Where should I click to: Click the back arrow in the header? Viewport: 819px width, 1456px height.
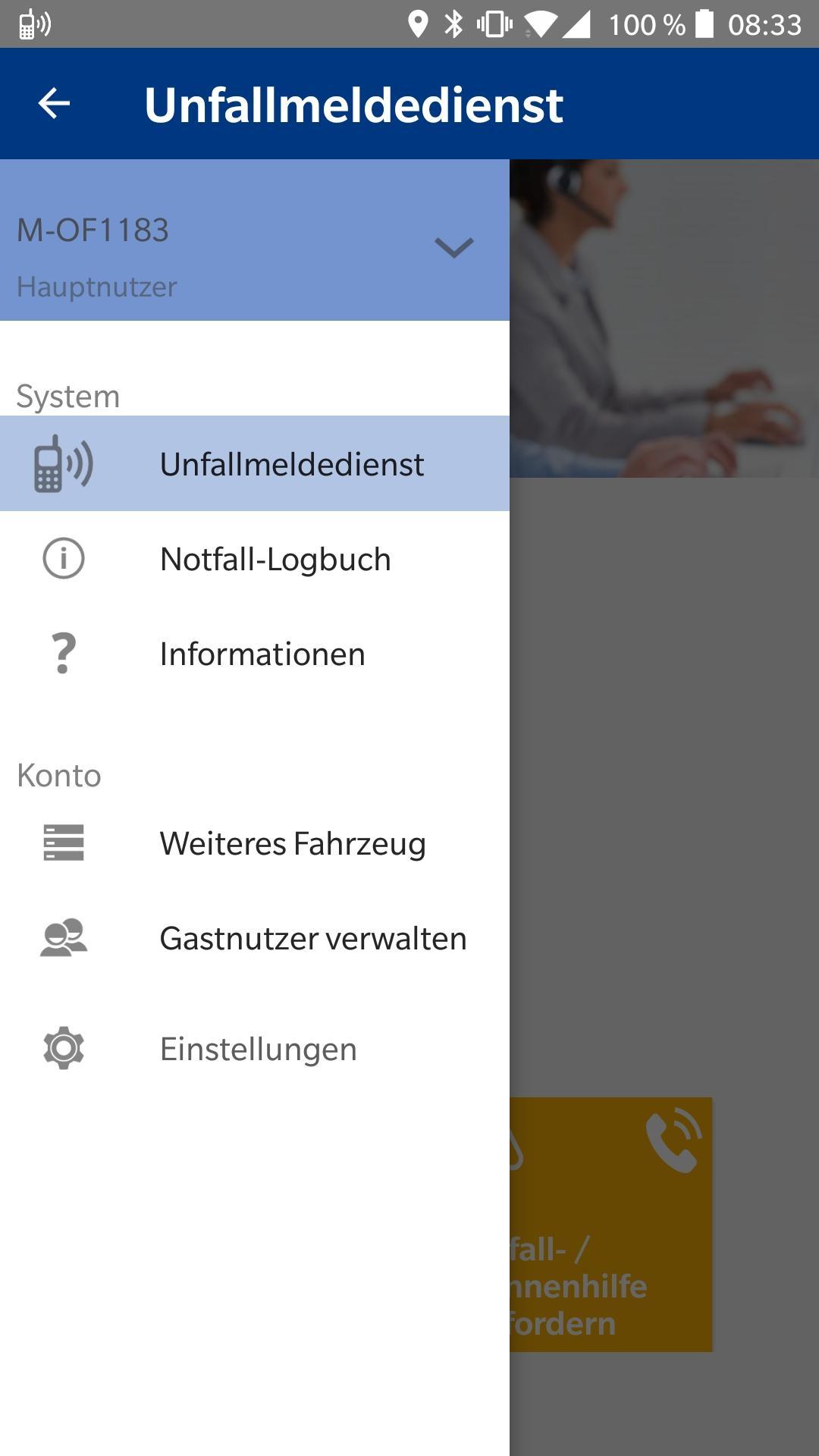click(x=54, y=105)
